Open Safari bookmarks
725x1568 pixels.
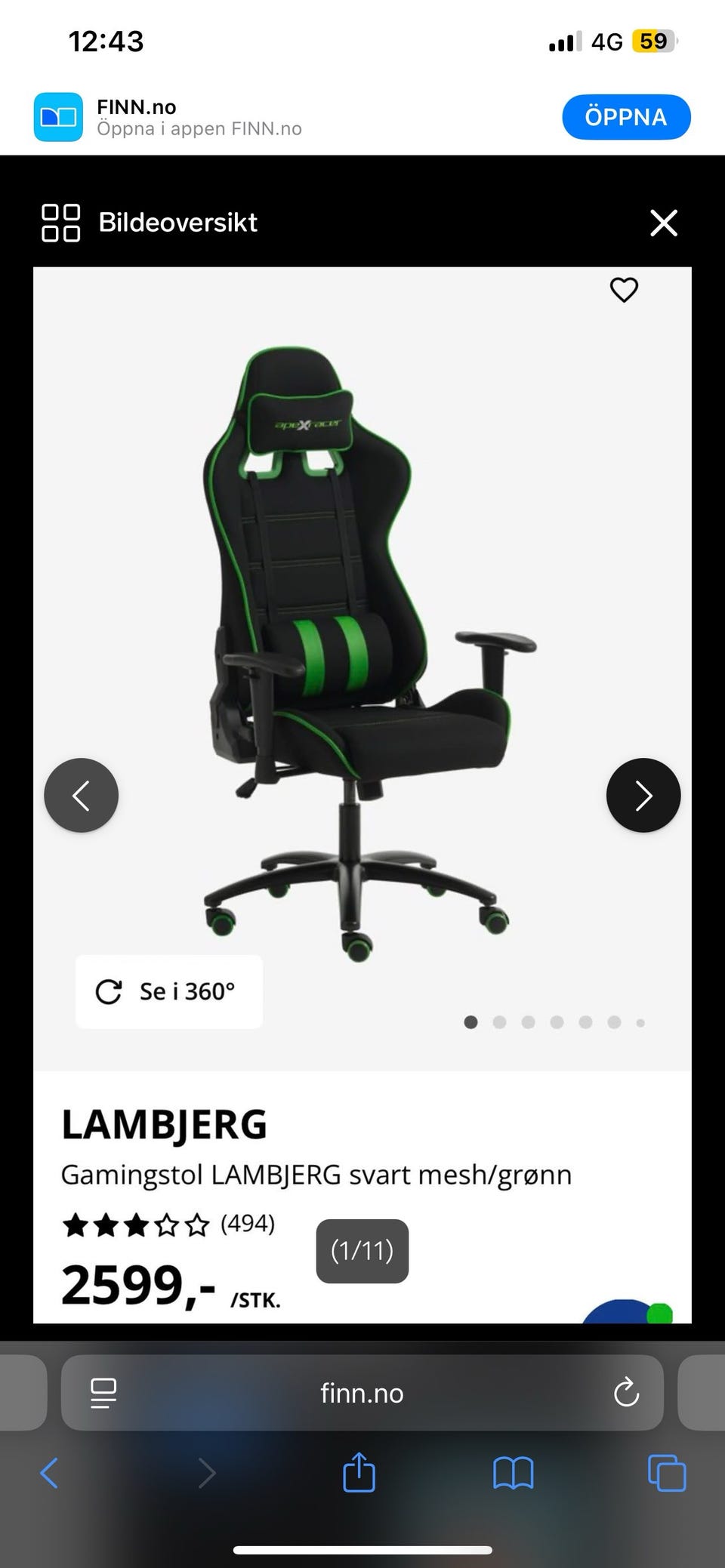point(514,1473)
